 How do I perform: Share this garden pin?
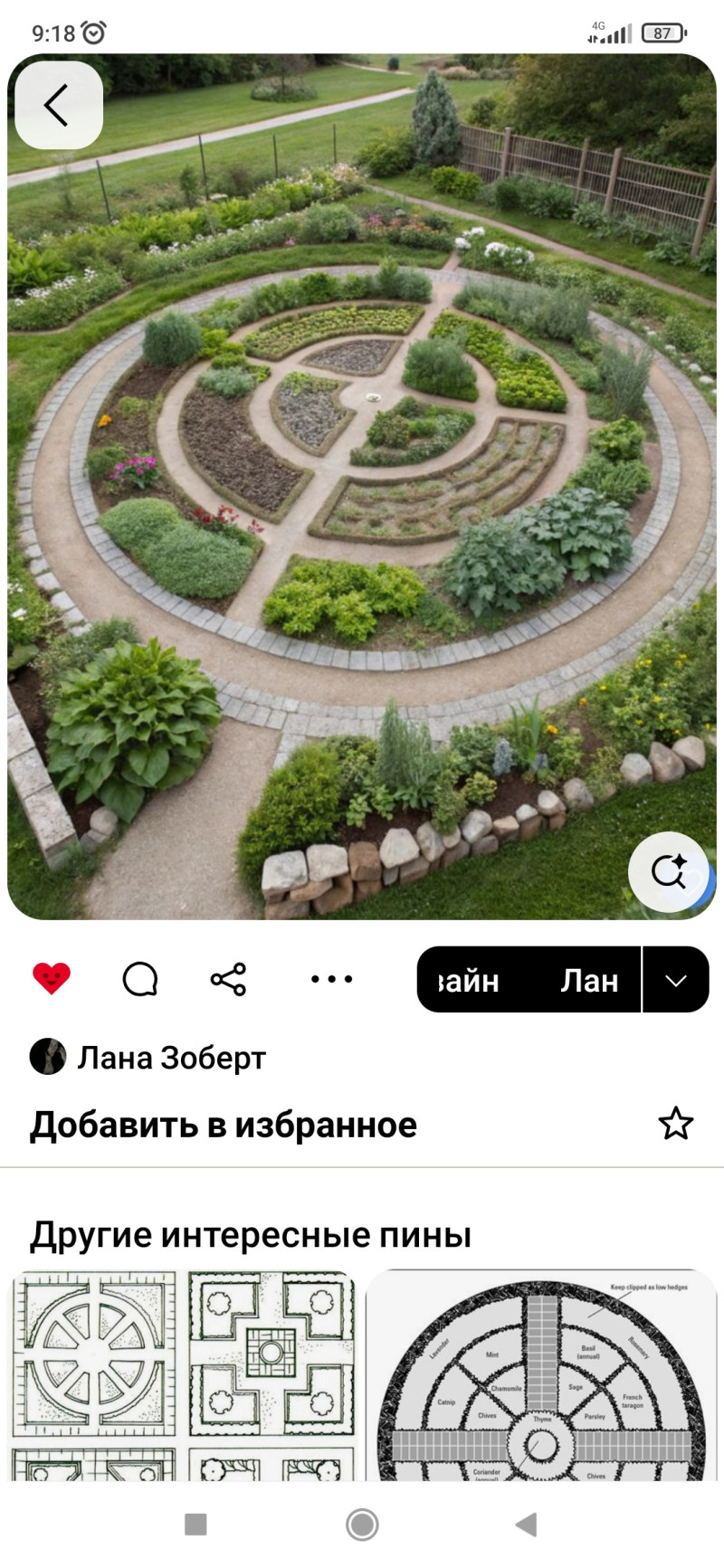click(x=228, y=979)
